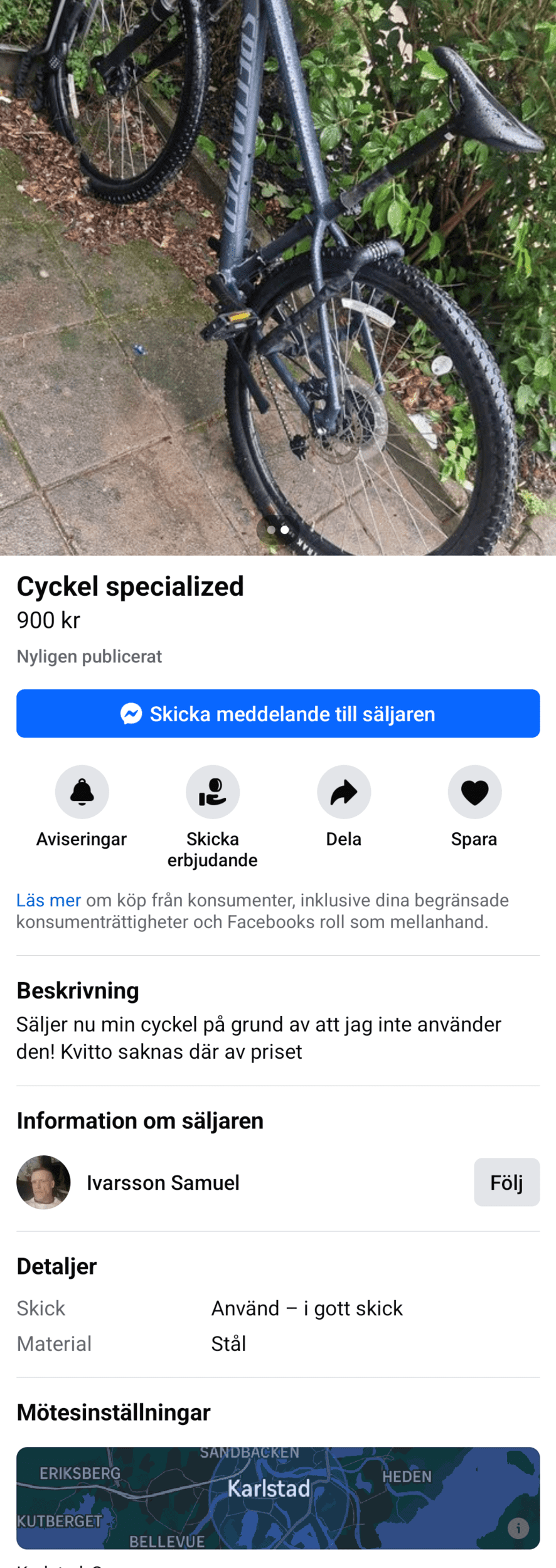Tap the map info icon
The height and width of the screenshot is (1568, 556).
518,1528
